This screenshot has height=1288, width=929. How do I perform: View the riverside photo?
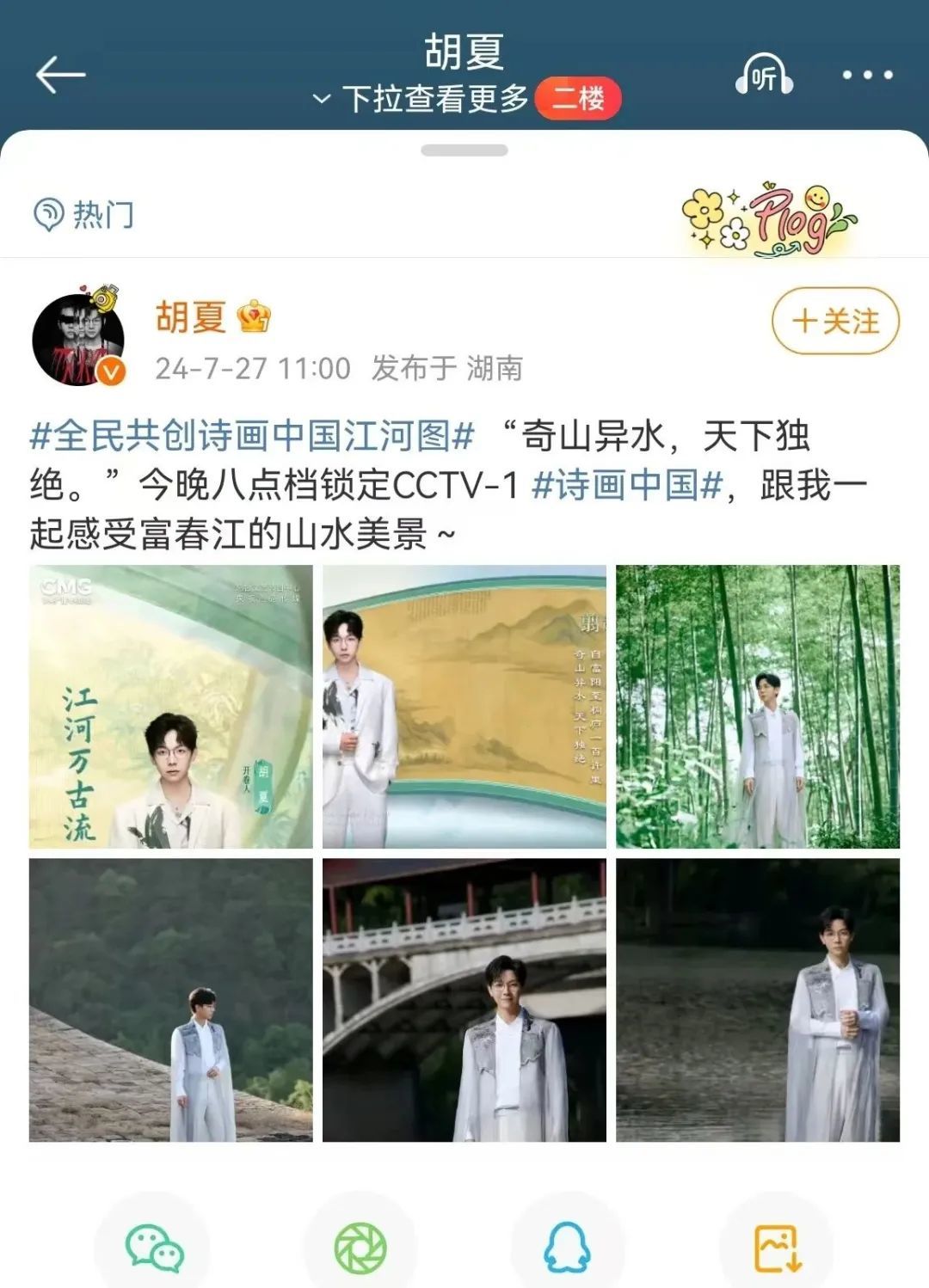click(758, 1000)
